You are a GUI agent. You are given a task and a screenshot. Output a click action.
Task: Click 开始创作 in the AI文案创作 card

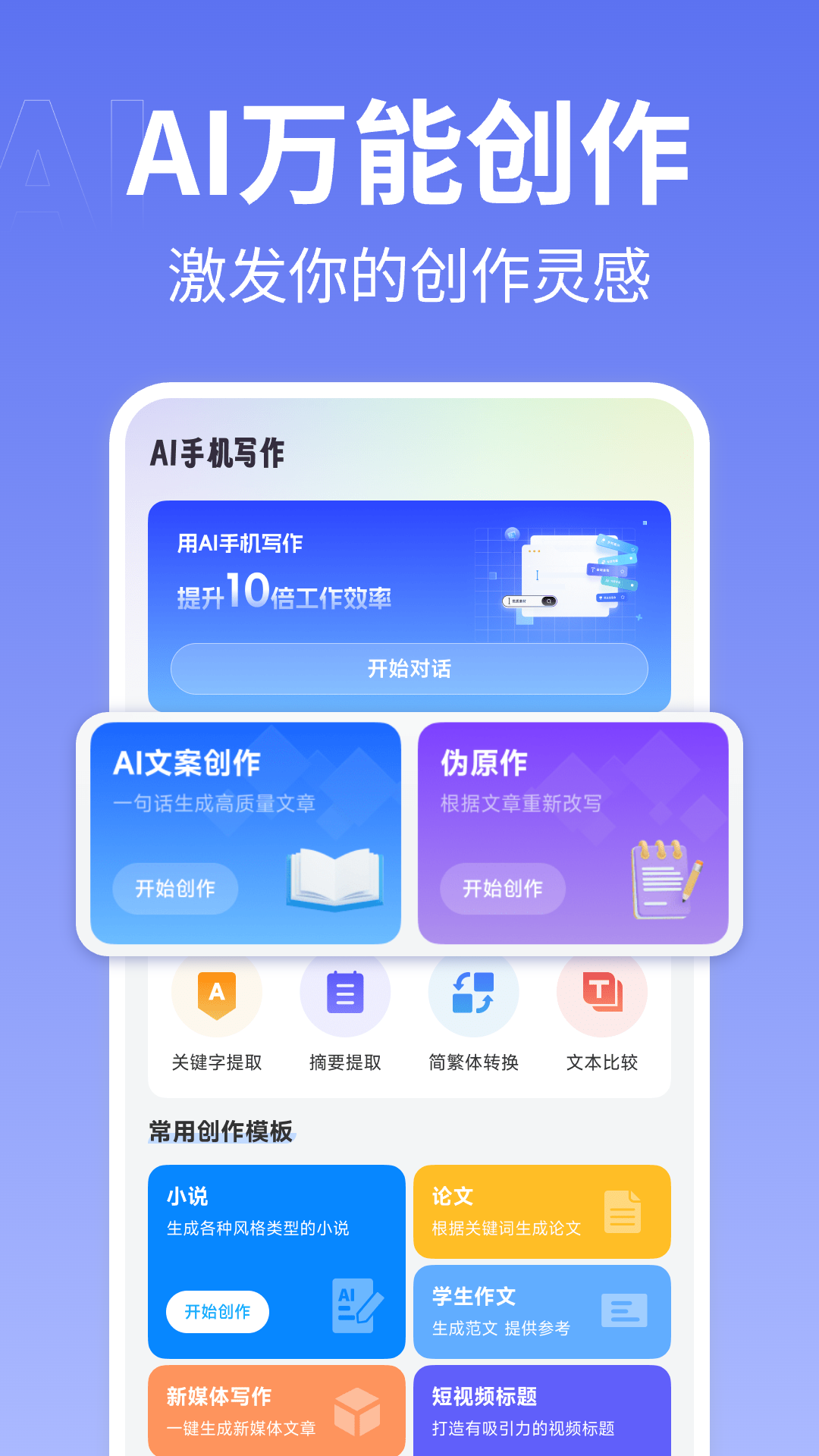click(175, 889)
